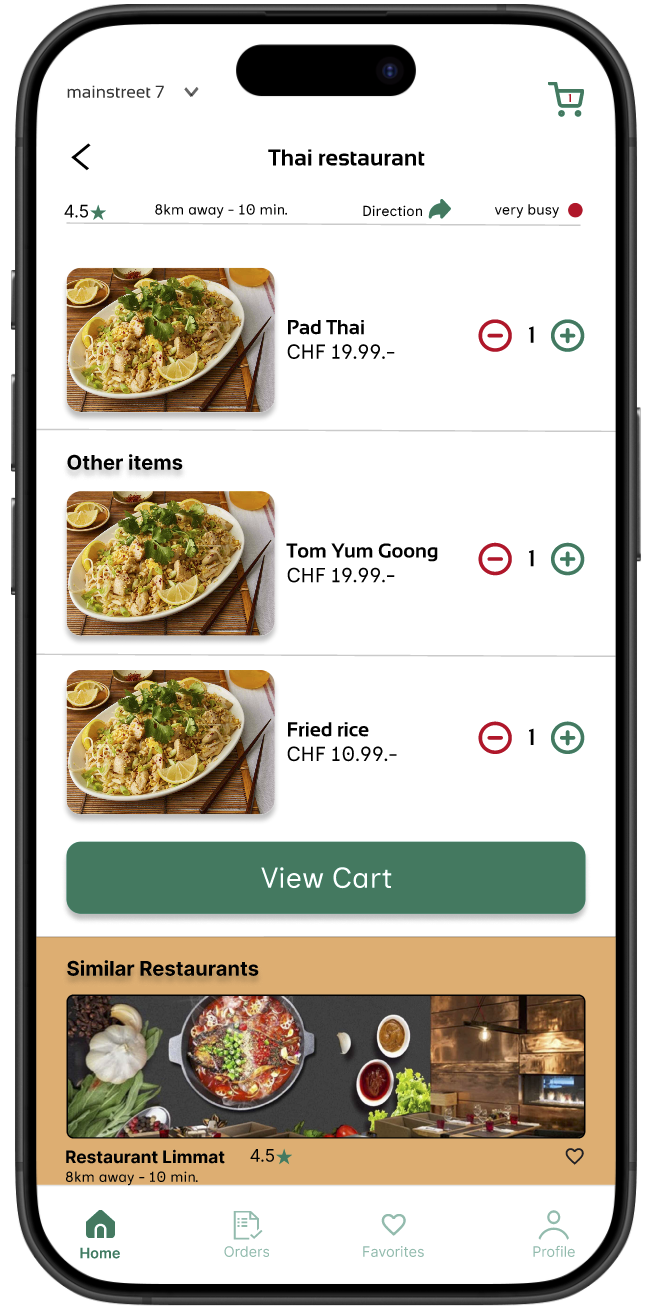The image size is (652, 1308).
Task: Remove one Tom Yum Goong
Action: click(x=495, y=559)
